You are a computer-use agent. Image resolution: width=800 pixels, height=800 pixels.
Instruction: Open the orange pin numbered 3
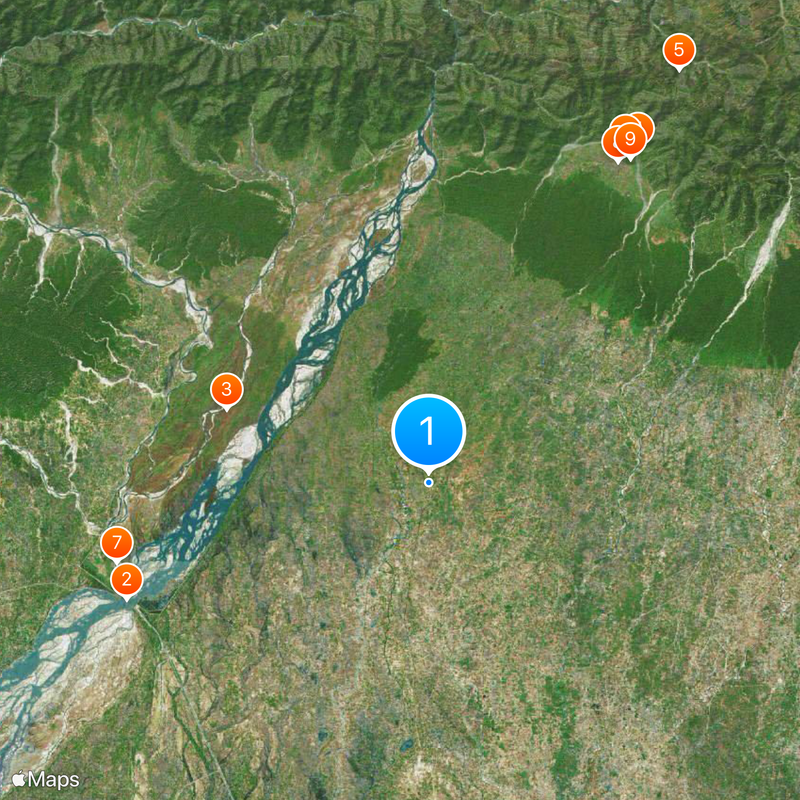pos(227,389)
